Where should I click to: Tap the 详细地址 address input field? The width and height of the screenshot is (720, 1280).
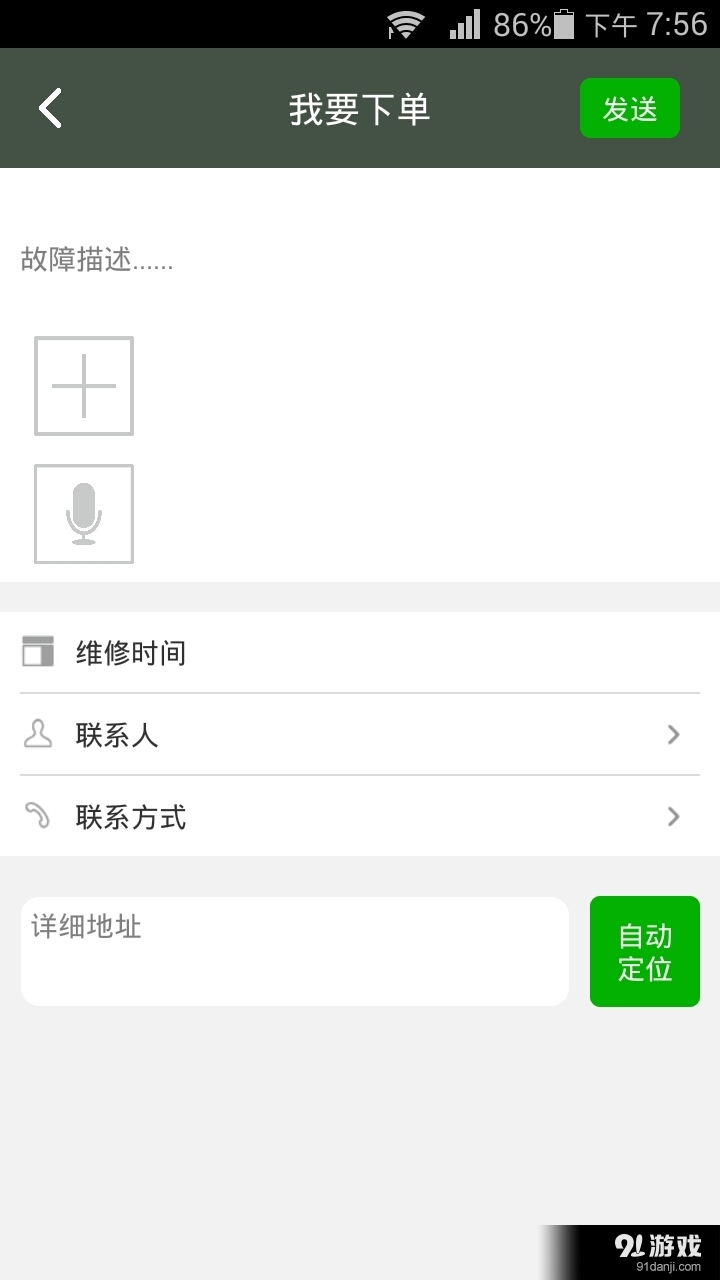[x=294, y=950]
